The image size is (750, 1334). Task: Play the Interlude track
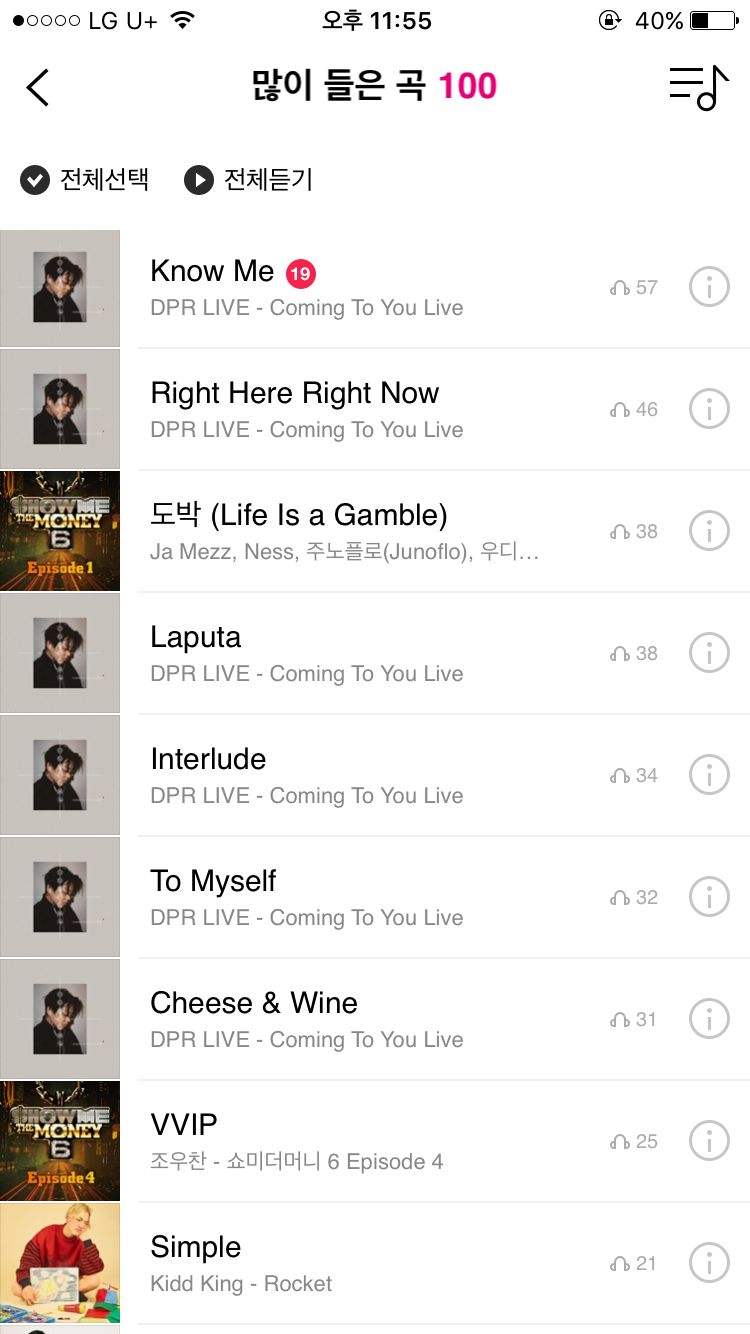[x=208, y=760]
